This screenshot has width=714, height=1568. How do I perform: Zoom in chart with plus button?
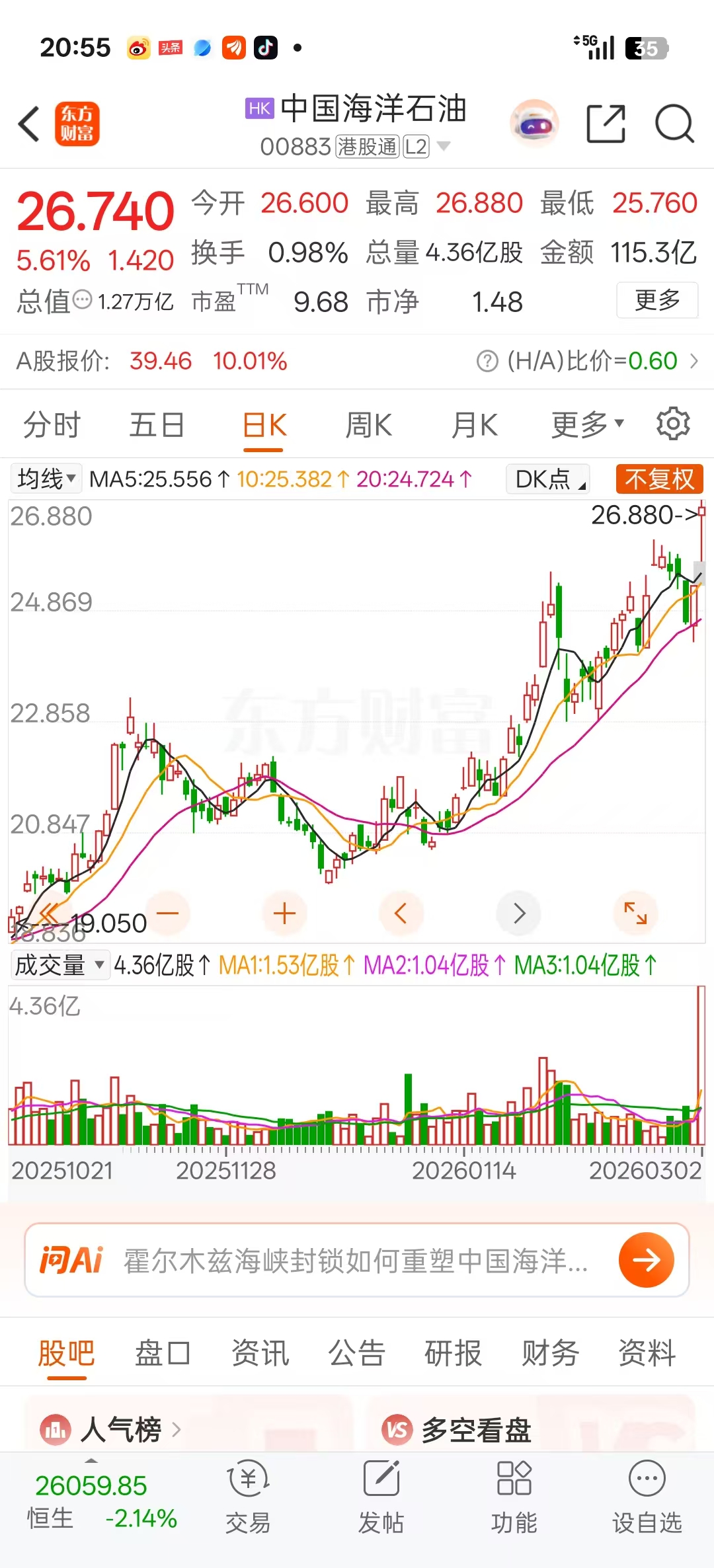[284, 914]
